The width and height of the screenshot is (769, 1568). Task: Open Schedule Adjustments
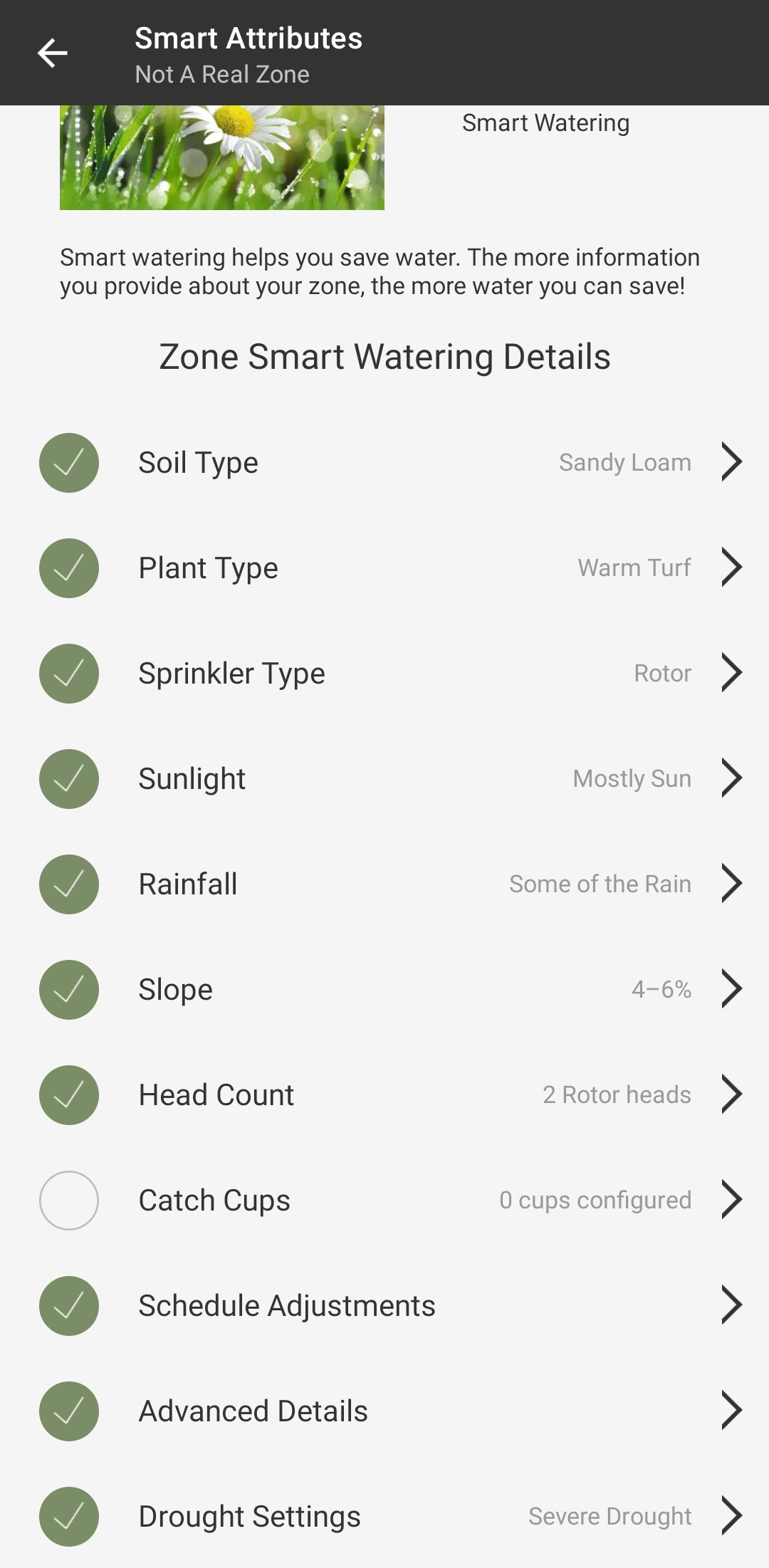384,1306
